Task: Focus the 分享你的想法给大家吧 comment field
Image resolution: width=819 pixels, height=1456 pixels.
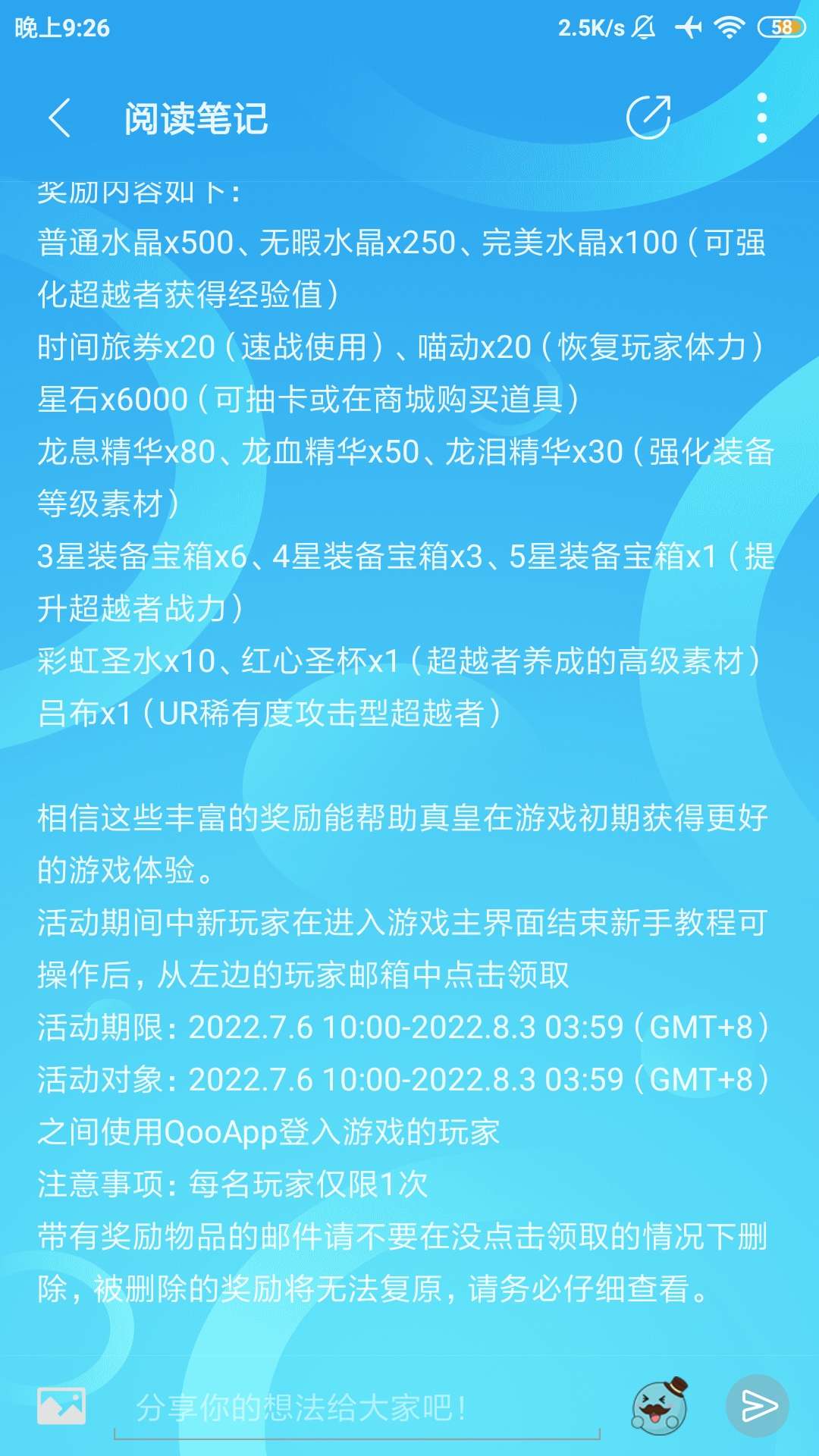Action: pyautogui.click(x=356, y=1409)
